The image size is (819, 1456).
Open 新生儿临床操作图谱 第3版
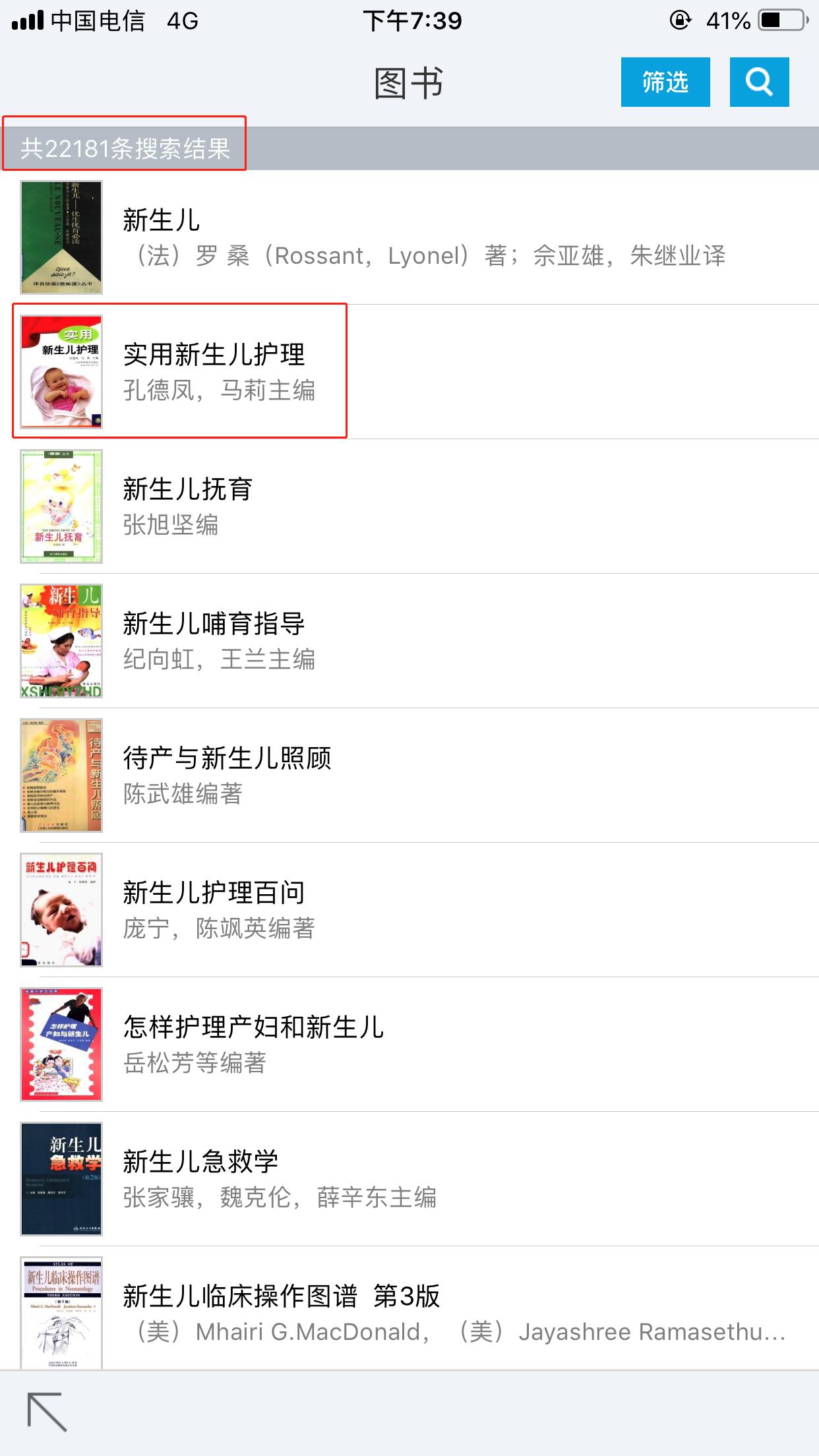pos(409,1312)
